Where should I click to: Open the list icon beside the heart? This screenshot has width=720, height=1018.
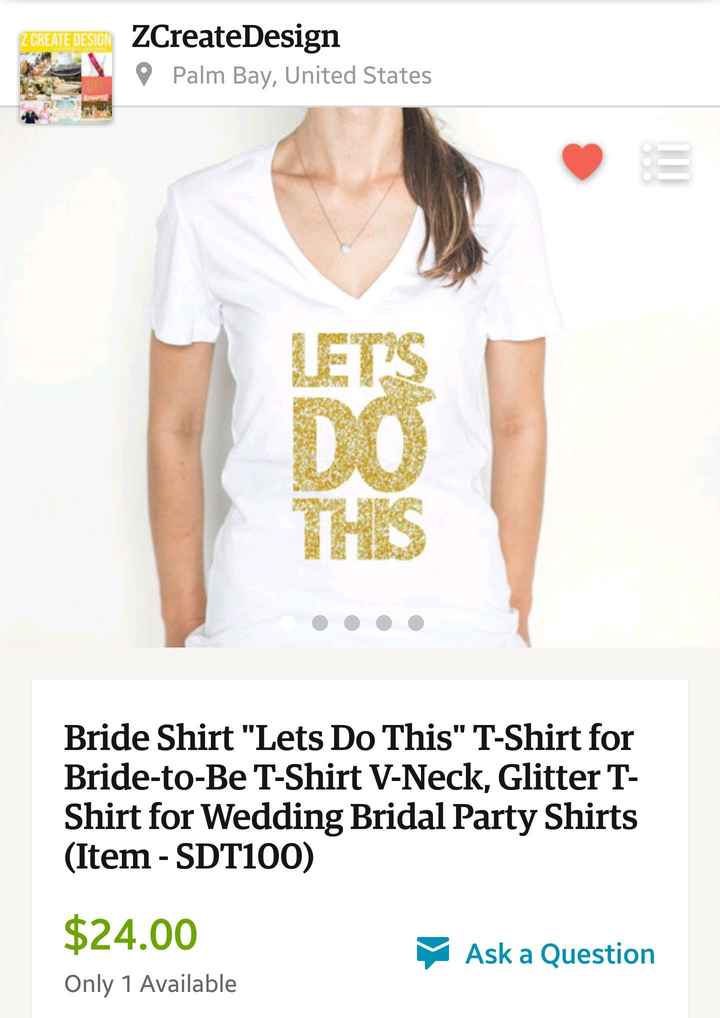pos(666,162)
